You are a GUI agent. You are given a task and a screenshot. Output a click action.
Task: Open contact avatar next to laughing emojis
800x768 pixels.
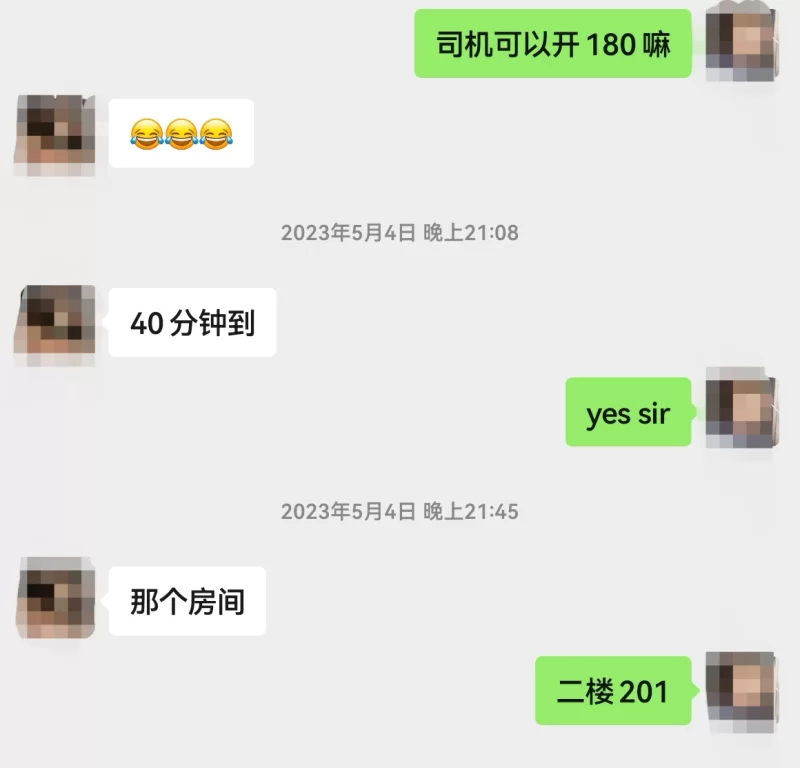click(54, 133)
